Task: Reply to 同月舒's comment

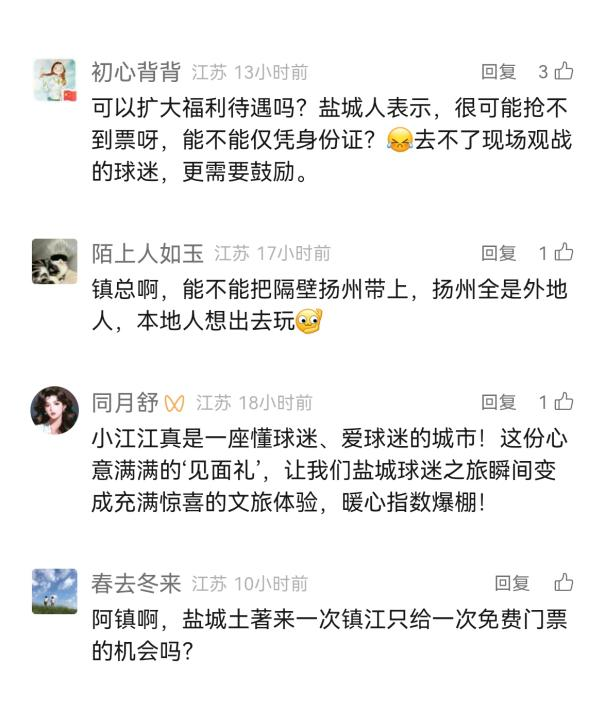Action: (499, 402)
